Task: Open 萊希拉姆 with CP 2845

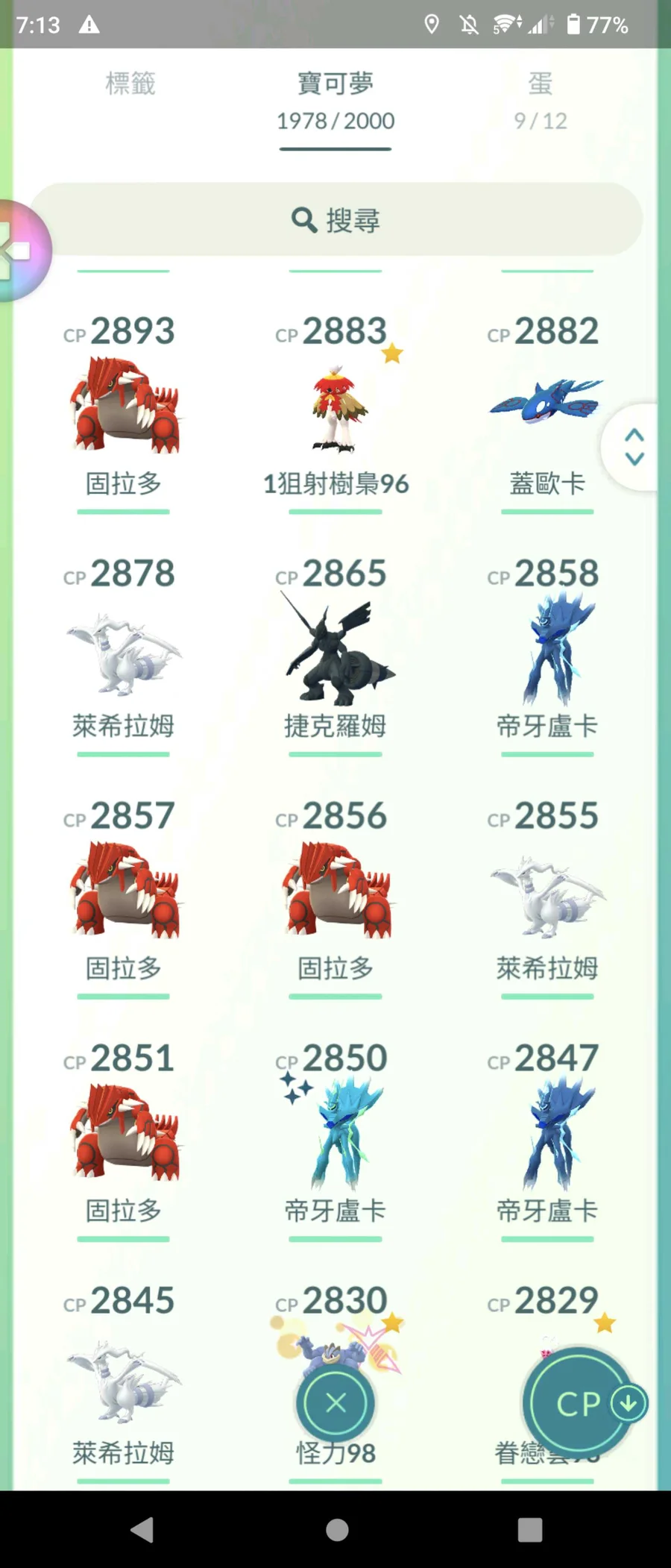Action: 124,1380
